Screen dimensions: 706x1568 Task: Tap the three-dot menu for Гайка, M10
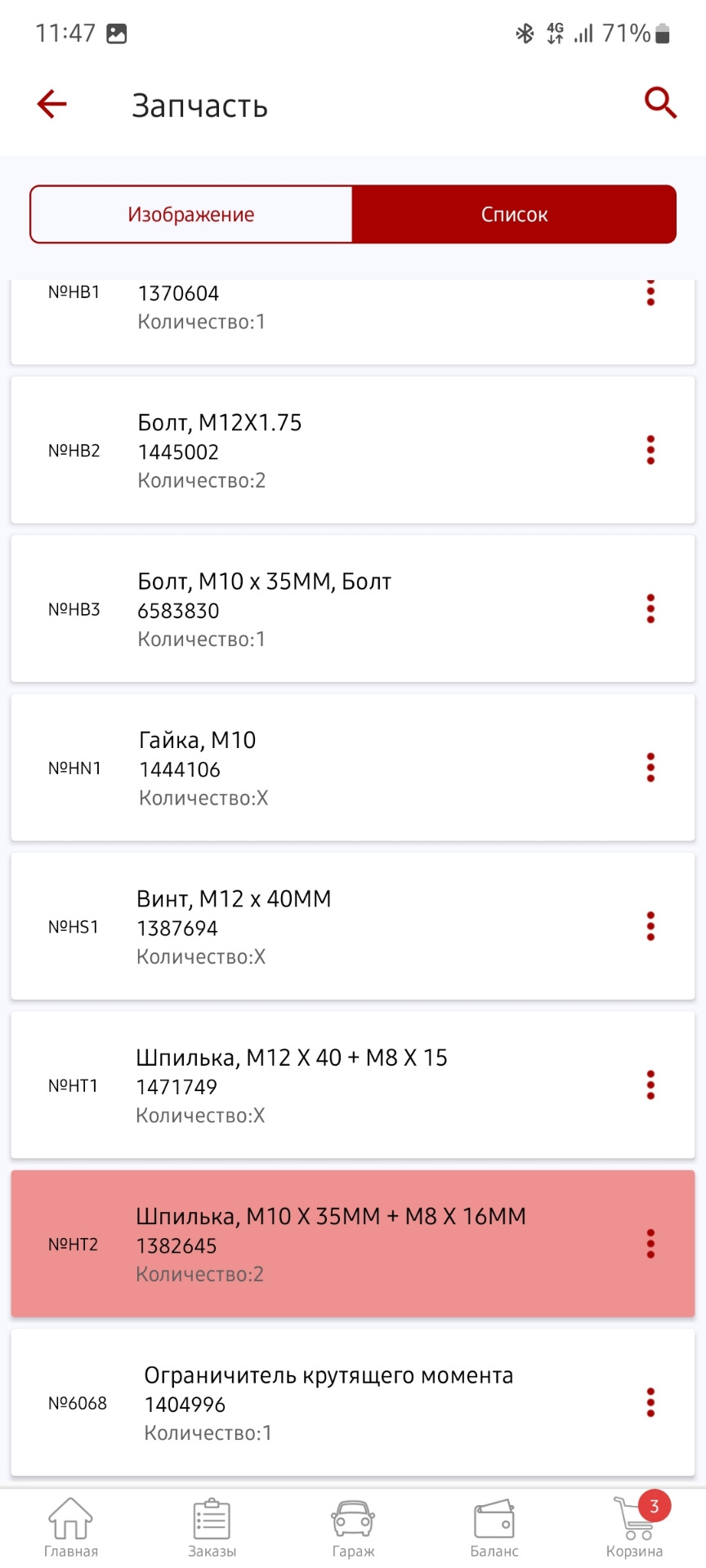pos(650,768)
